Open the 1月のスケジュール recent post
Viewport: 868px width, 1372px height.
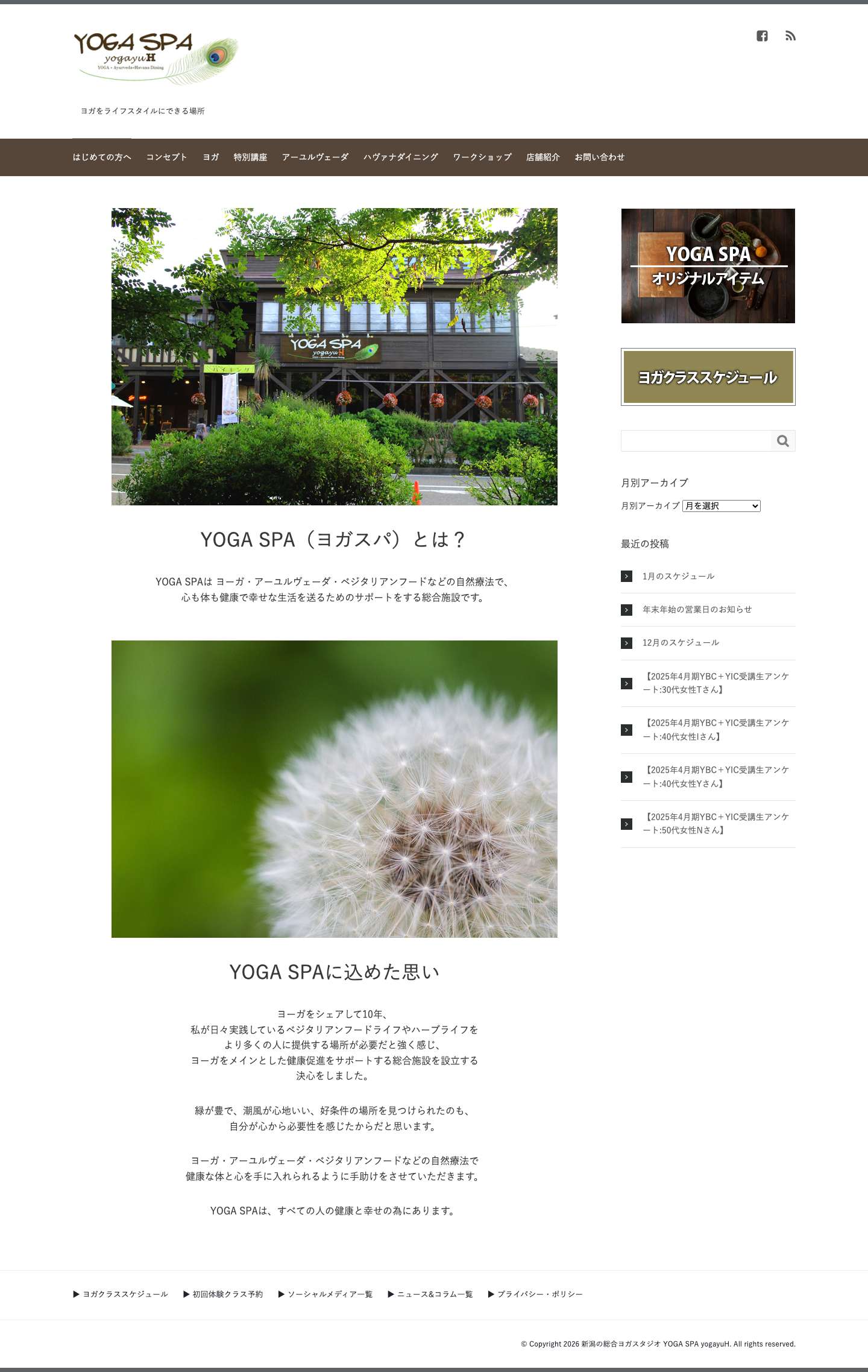coord(678,576)
